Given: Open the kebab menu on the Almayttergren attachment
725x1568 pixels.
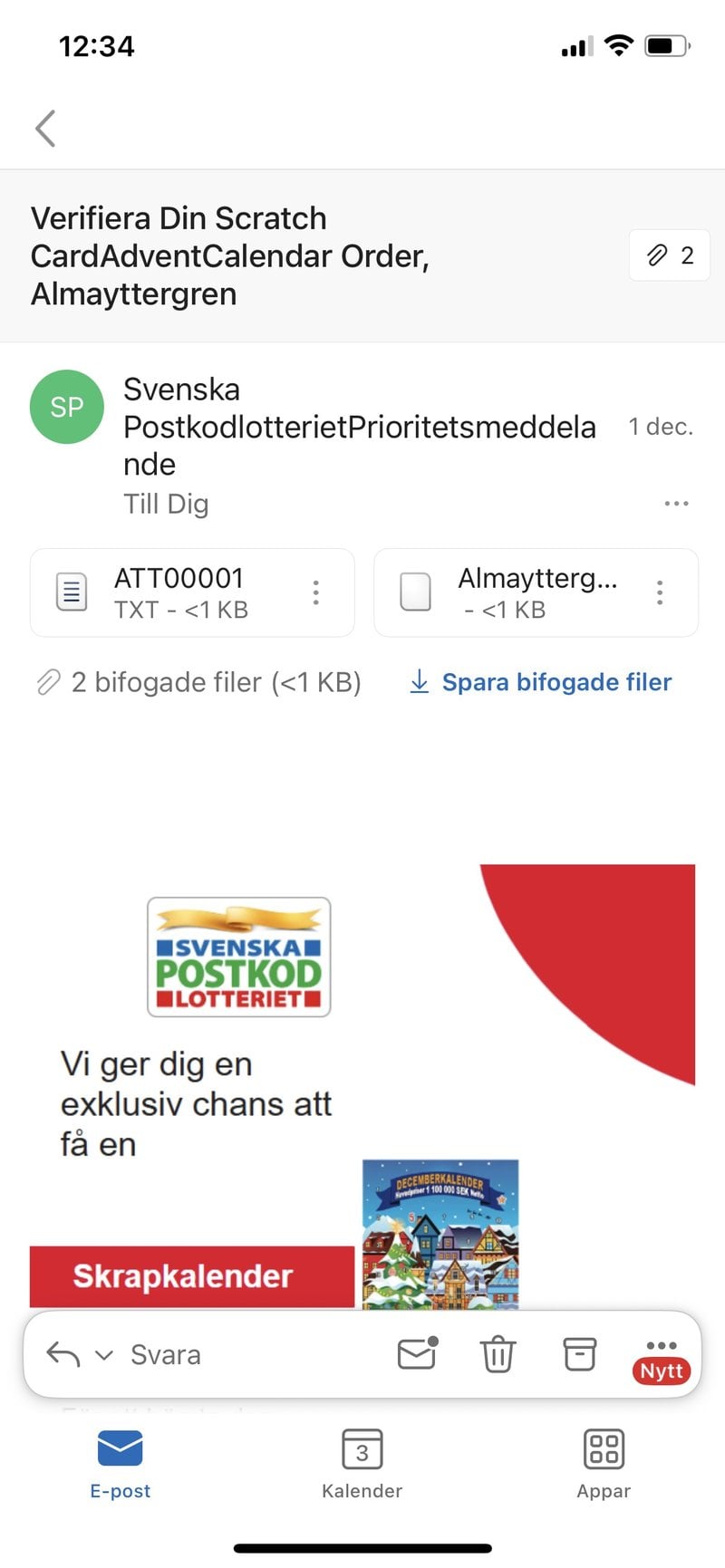Looking at the screenshot, I should click(660, 592).
